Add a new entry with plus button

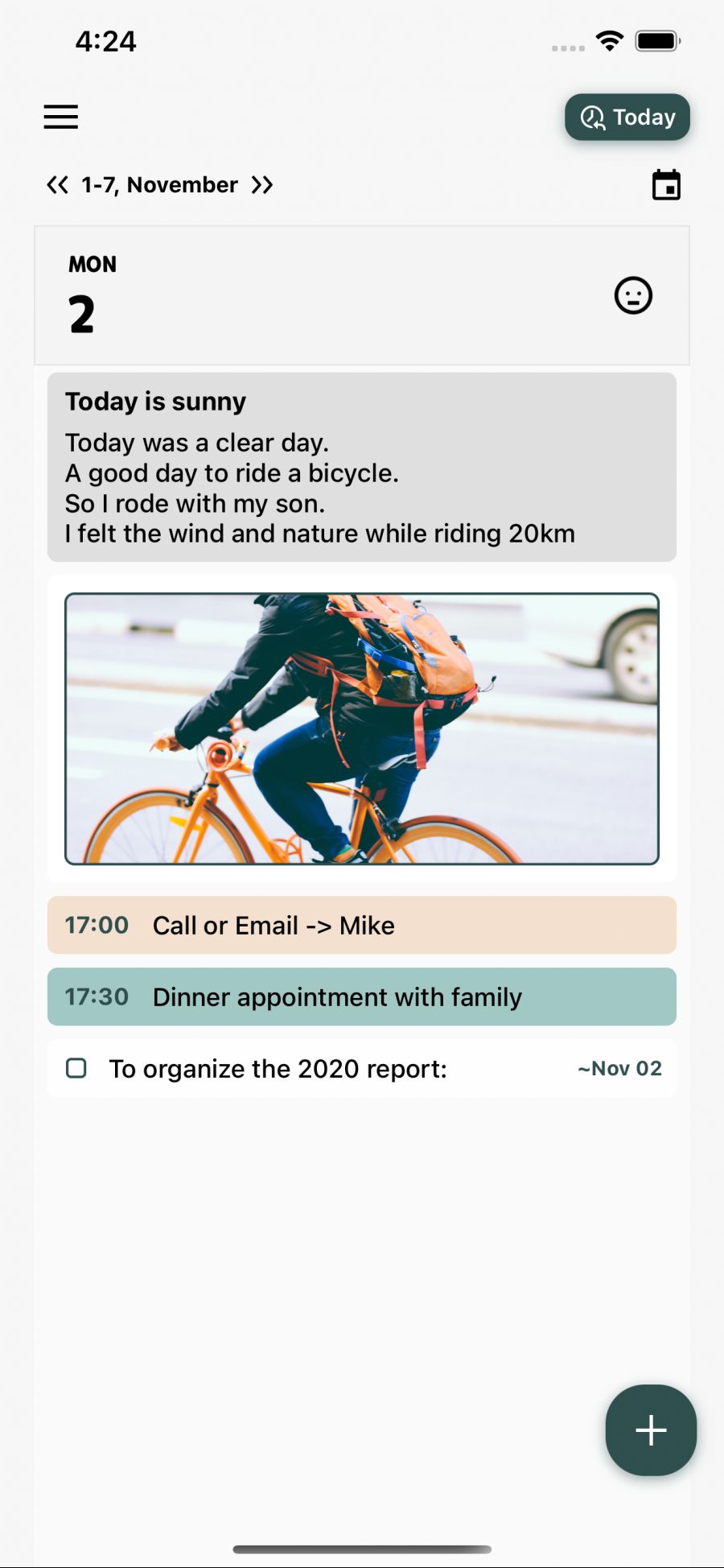click(x=650, y=1430)
